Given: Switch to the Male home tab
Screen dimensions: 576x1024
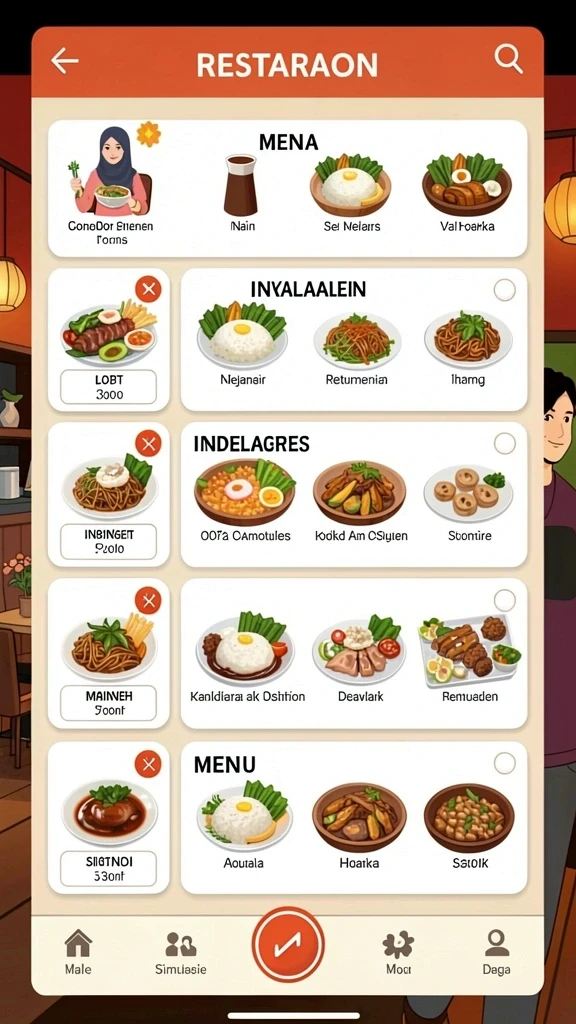Looking at the screenshot, I should click(x=78, y=952).
